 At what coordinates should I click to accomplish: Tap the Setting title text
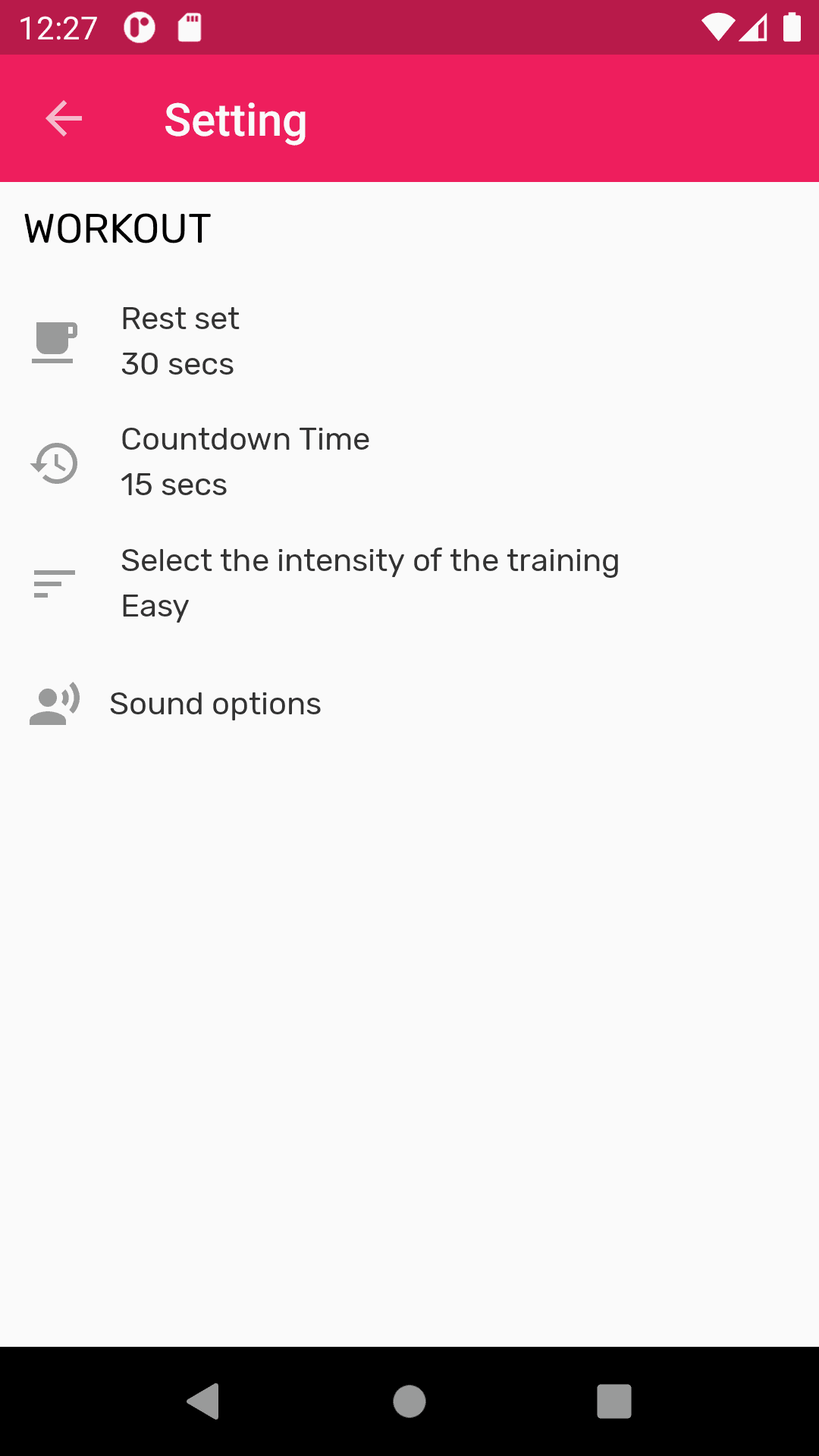click(x=236, y=119)
